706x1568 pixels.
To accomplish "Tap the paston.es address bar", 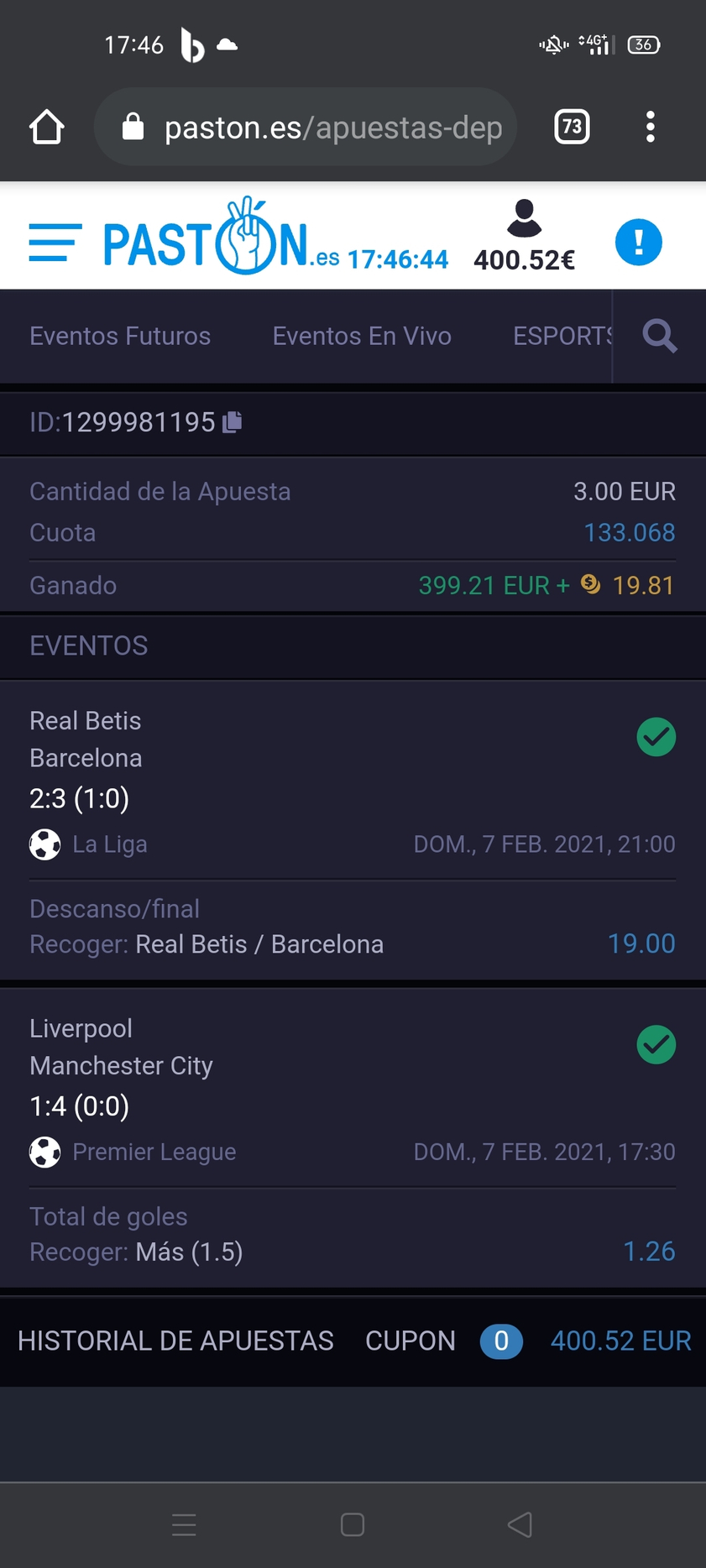I will coord(306,127).
